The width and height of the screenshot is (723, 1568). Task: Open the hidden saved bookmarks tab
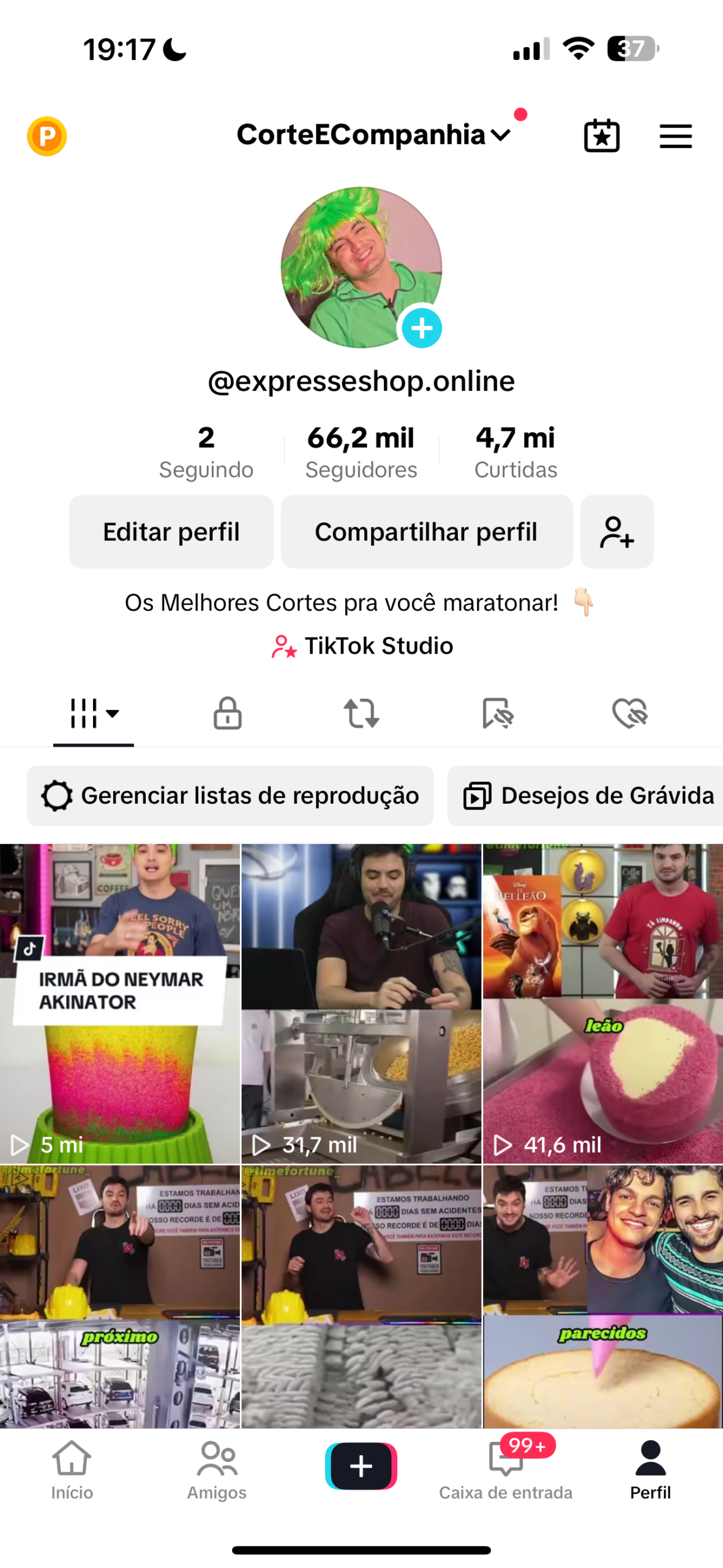[497, 713]
